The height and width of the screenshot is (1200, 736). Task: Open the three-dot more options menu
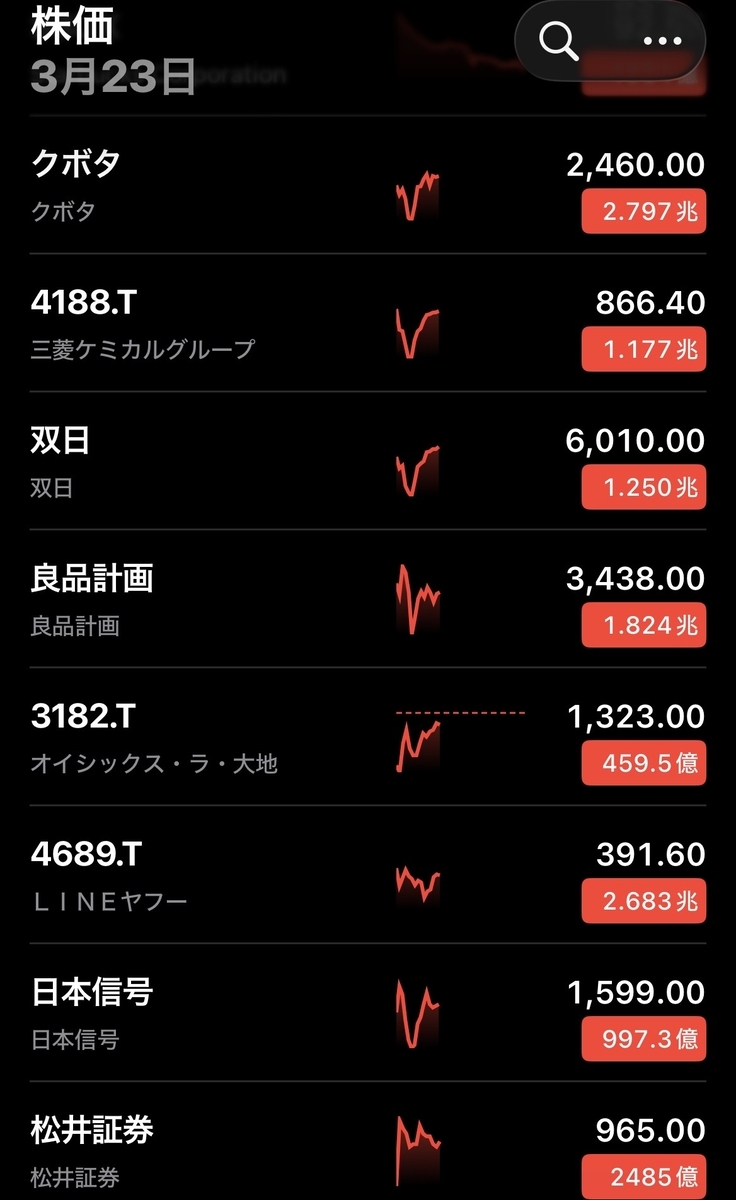(x=660, y=42)
